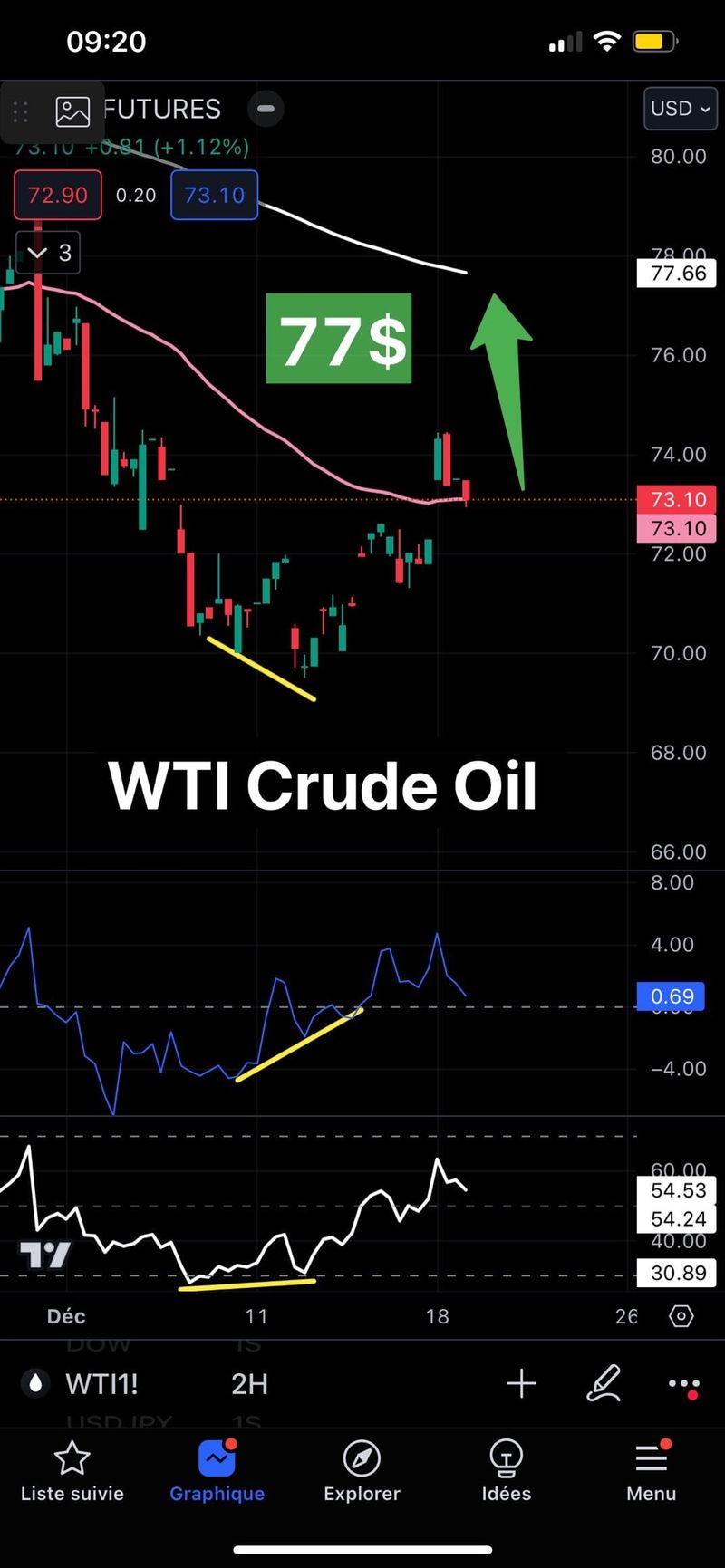
Task: Open the USD currency dropdown
Action: pos(680,108)
